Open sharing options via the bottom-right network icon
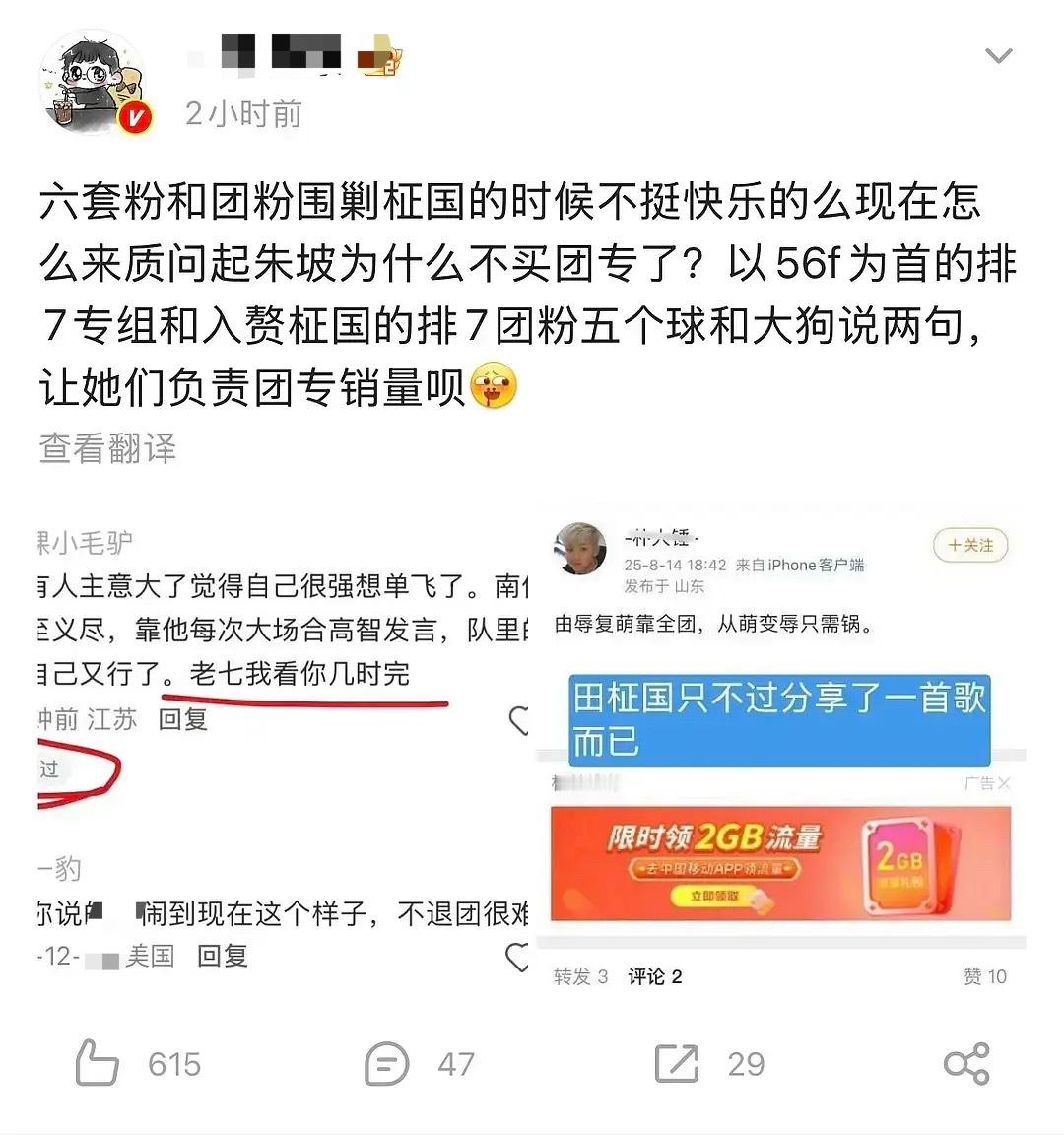Image resolution: width=1064 pixels, height=1135 pixels. (x=967, y=1064)
